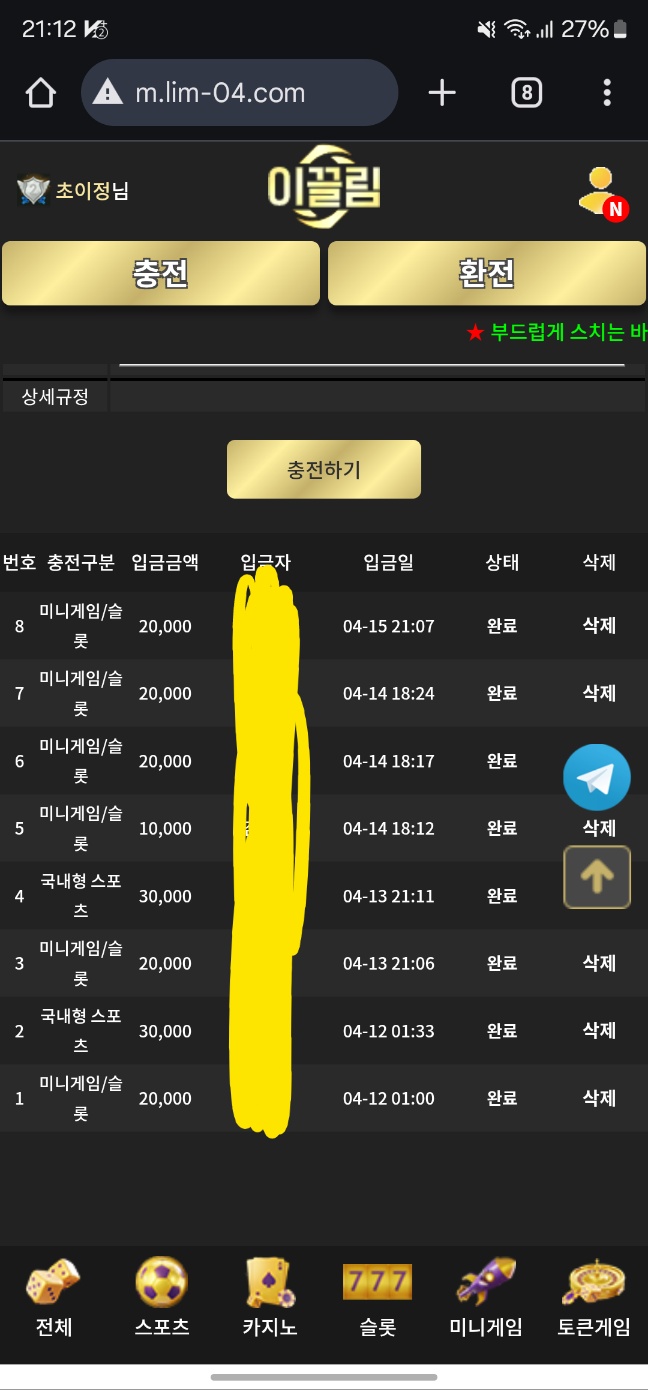Switch to the 카지노 tab

click(269, 1299)
